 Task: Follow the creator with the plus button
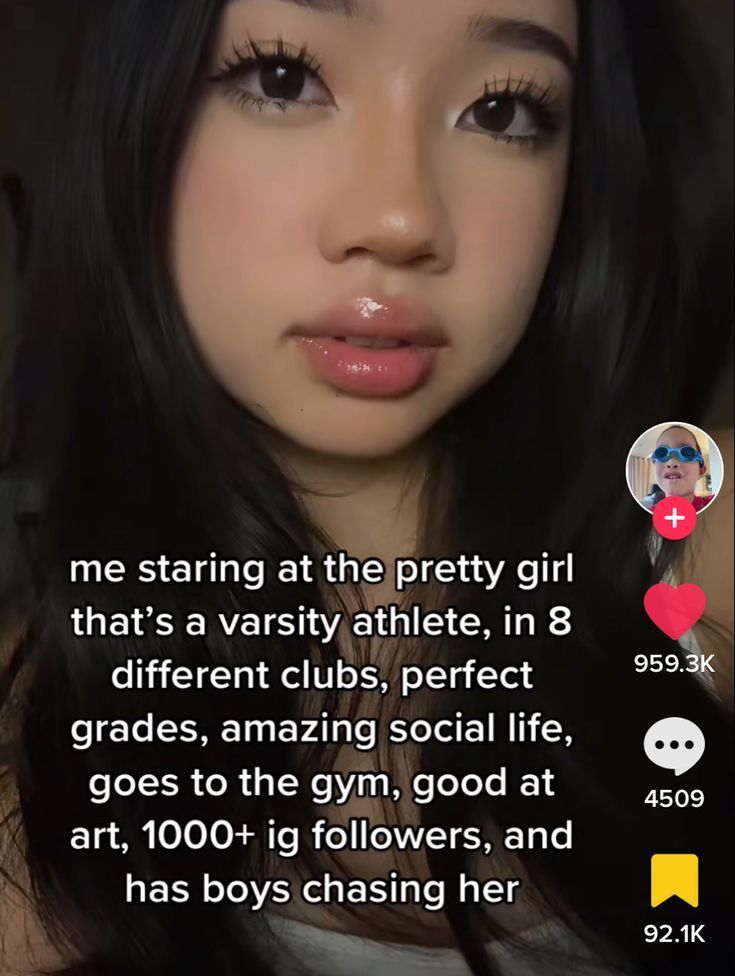675,518
